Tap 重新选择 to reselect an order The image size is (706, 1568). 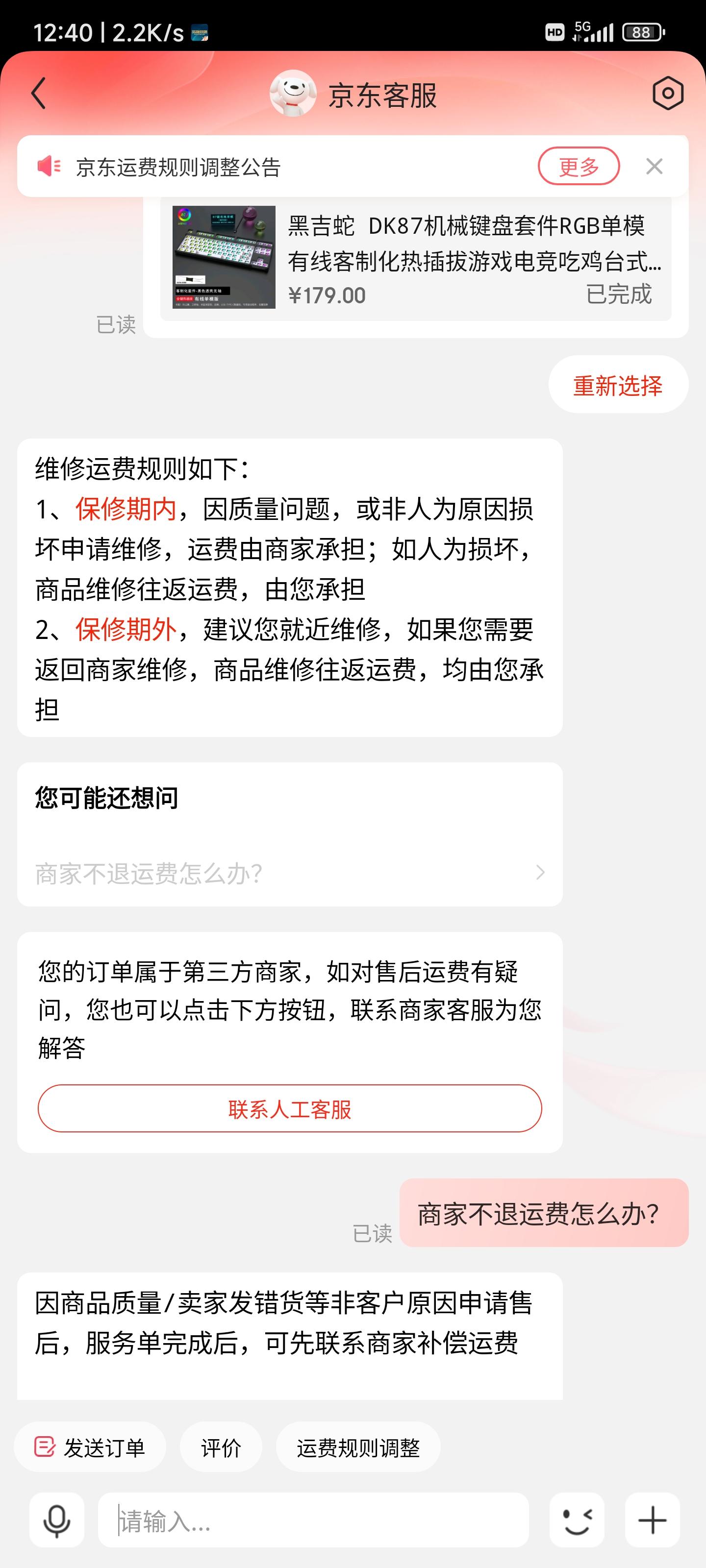click(x=618, y=384)
